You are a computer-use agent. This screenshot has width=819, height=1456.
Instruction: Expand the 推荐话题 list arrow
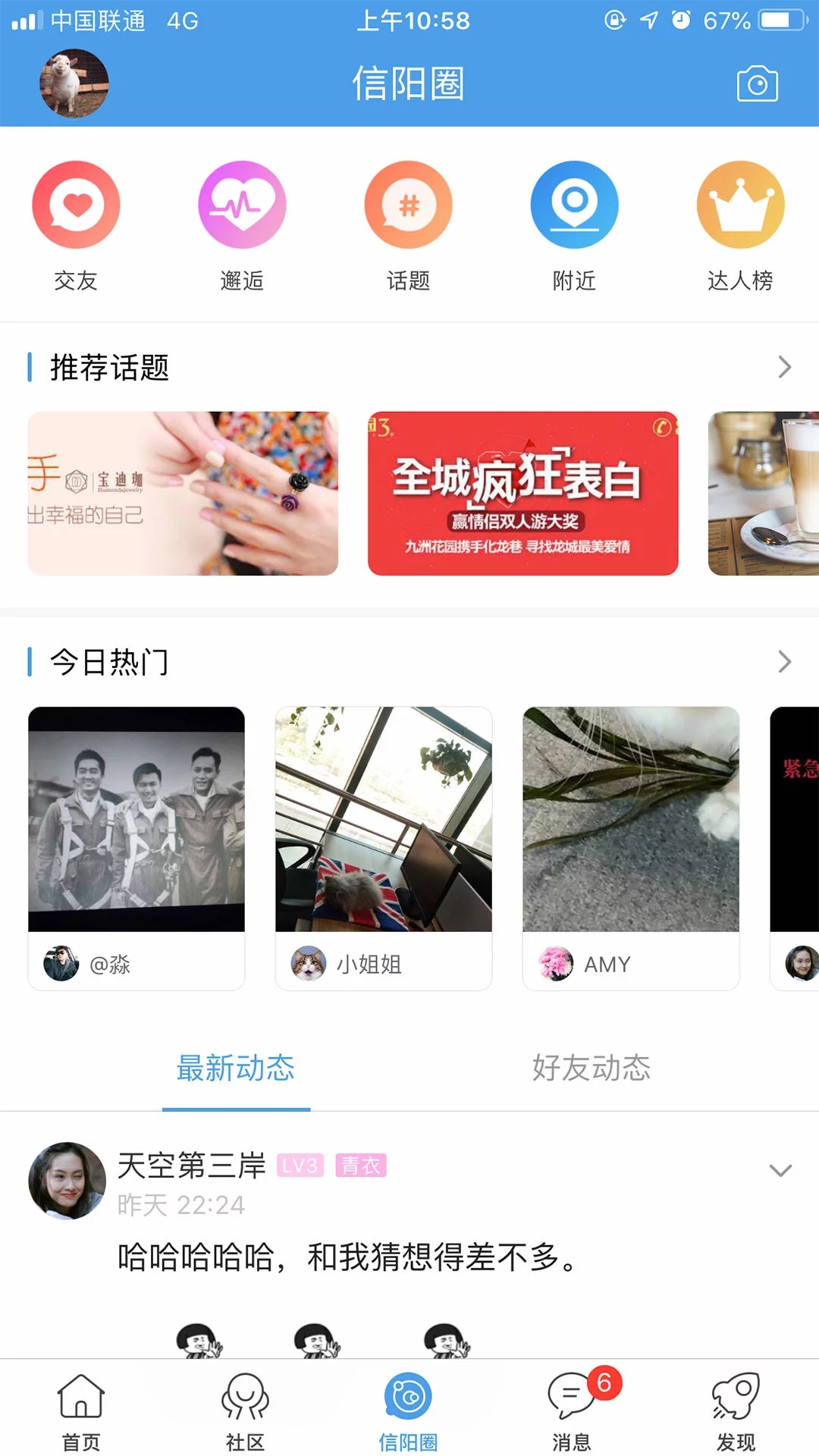pyautogui.click(x=784, y=368)
